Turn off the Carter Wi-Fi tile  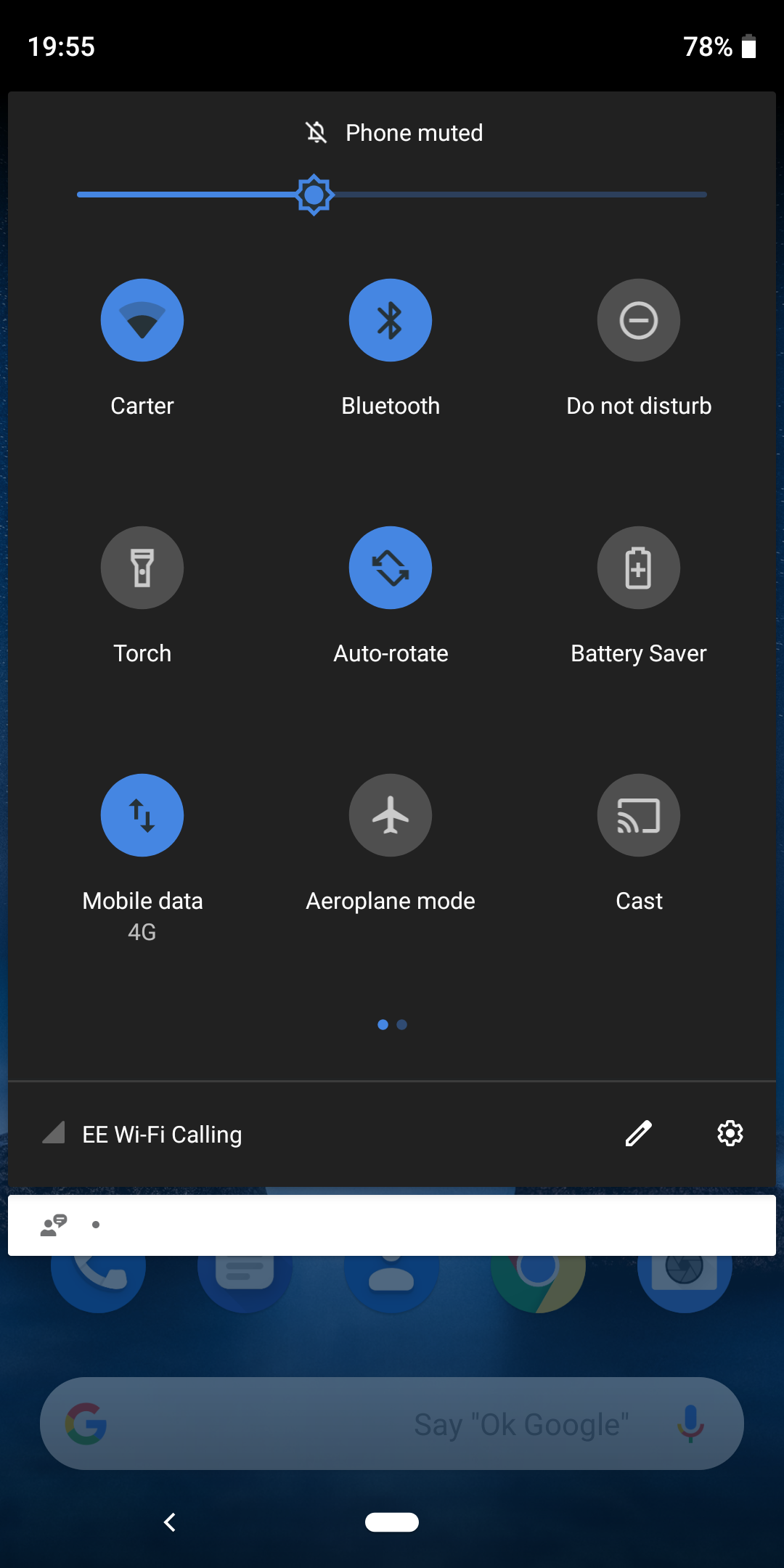142,320
